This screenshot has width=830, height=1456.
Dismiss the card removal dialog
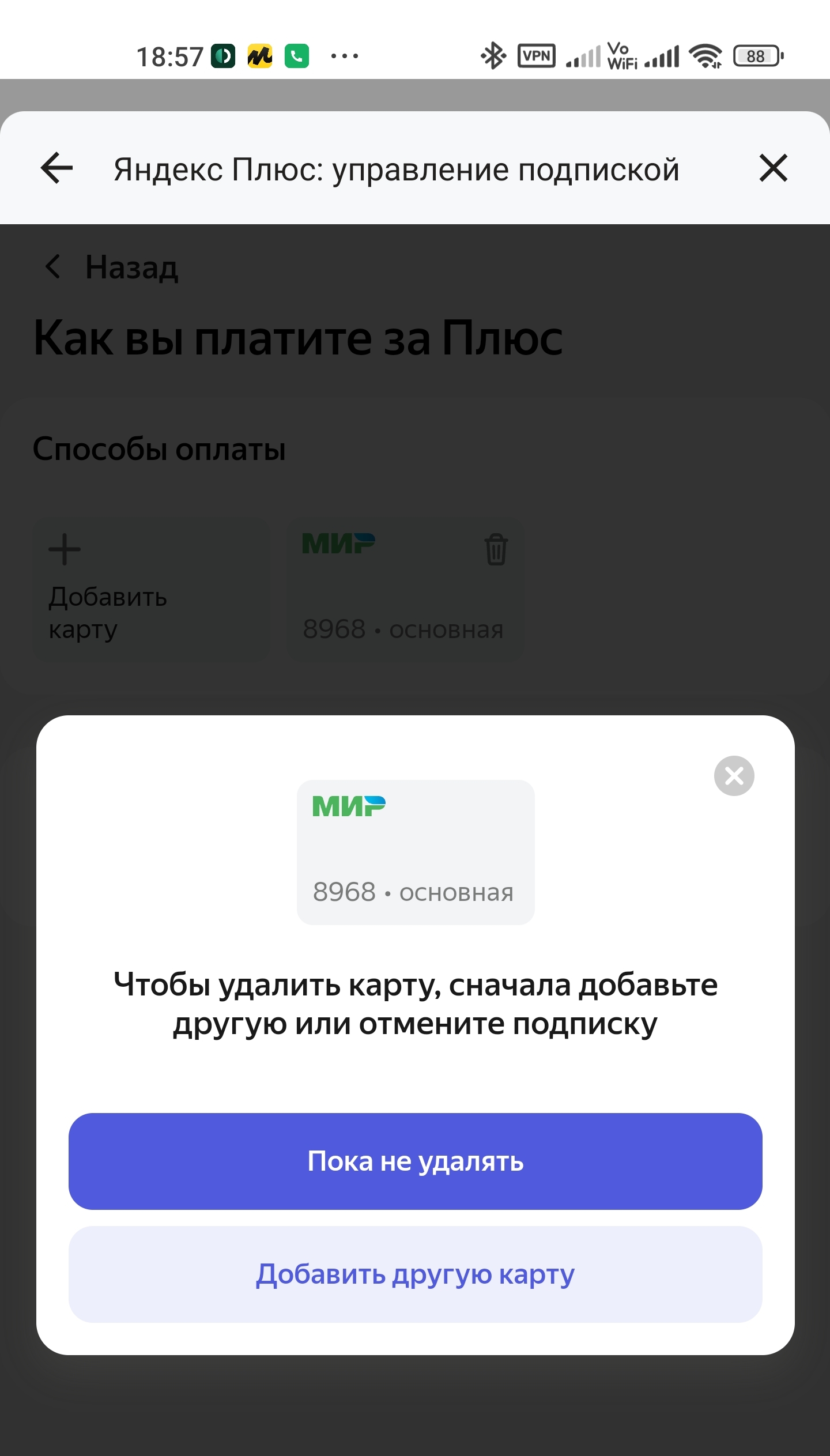734,776
